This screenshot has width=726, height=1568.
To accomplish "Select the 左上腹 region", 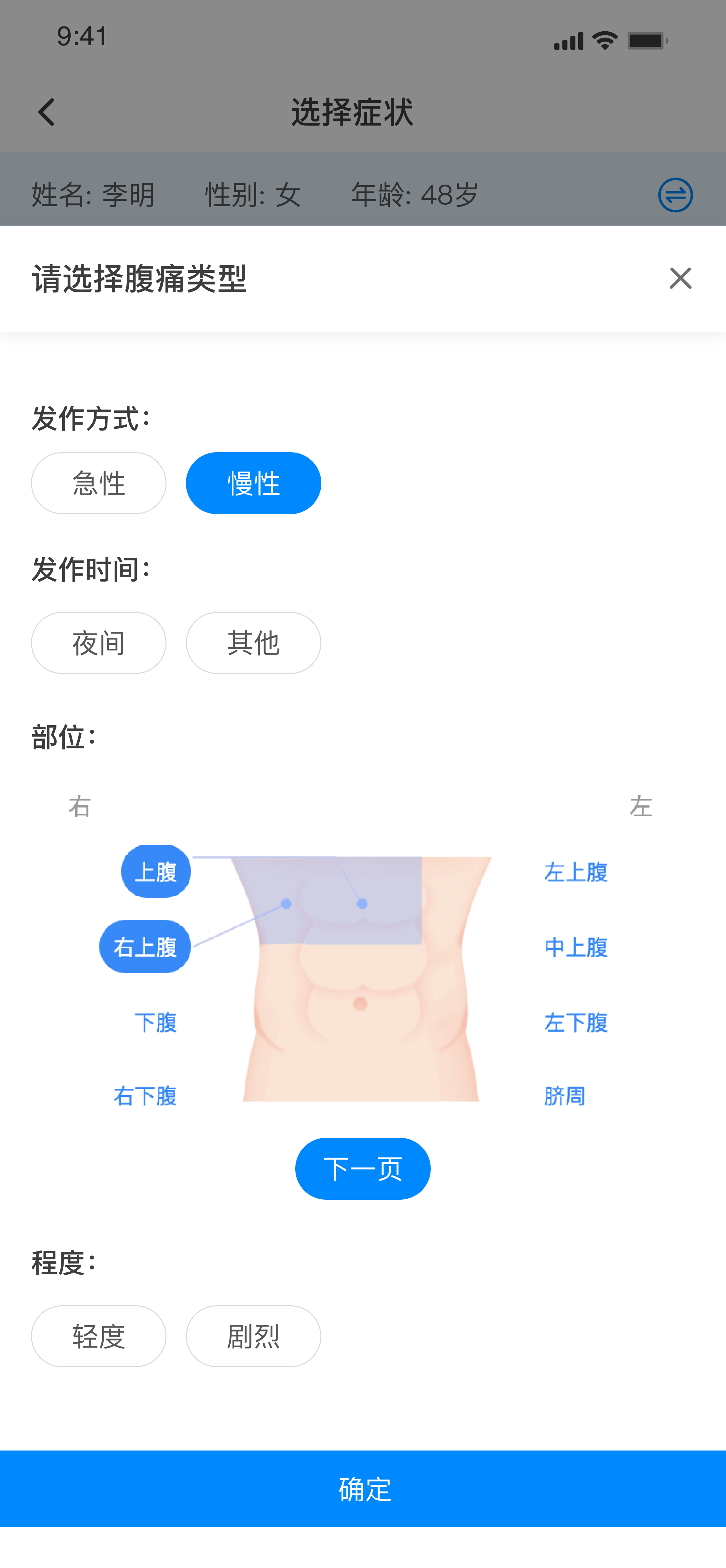I will point(576,872).
